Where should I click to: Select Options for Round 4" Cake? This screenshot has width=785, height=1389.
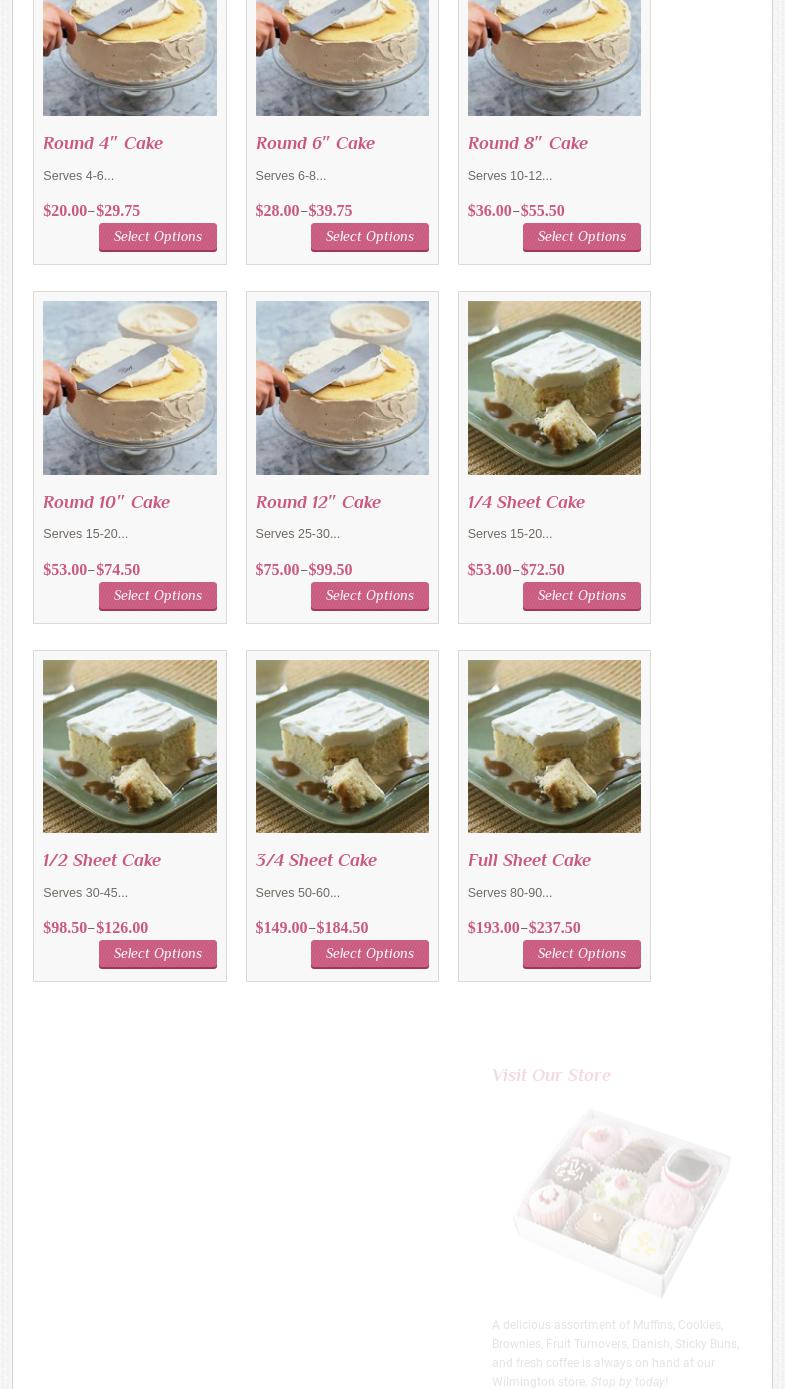pyautogui.click(x=157, y=236)
